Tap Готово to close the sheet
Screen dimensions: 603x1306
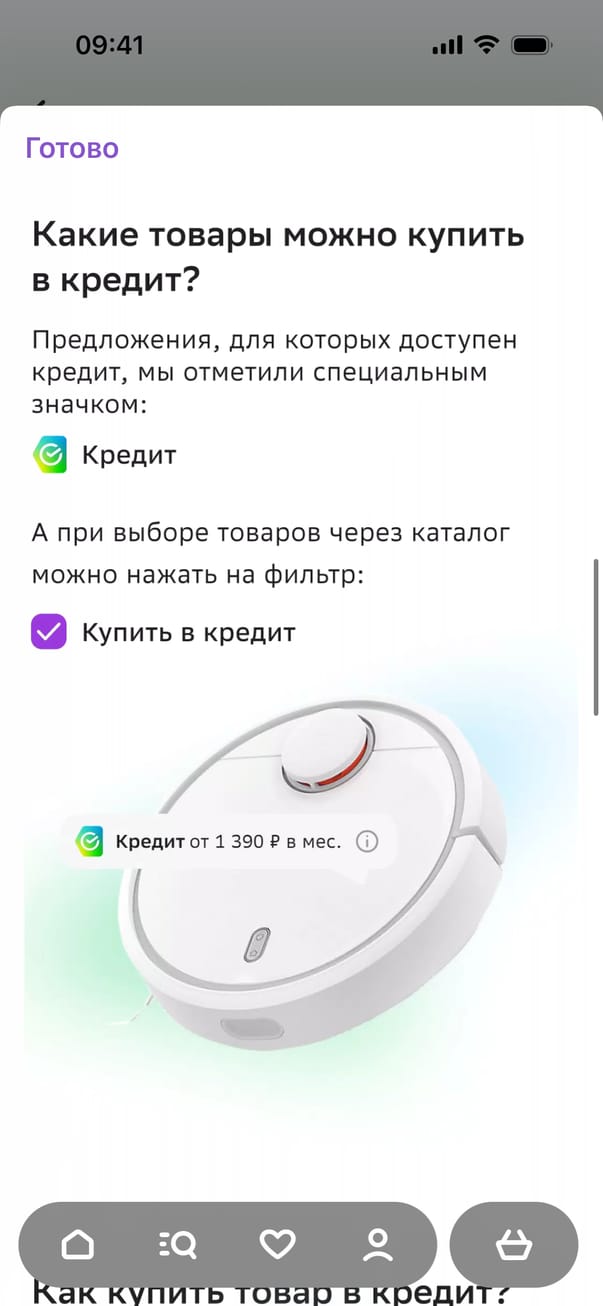(x=72, y=148)
